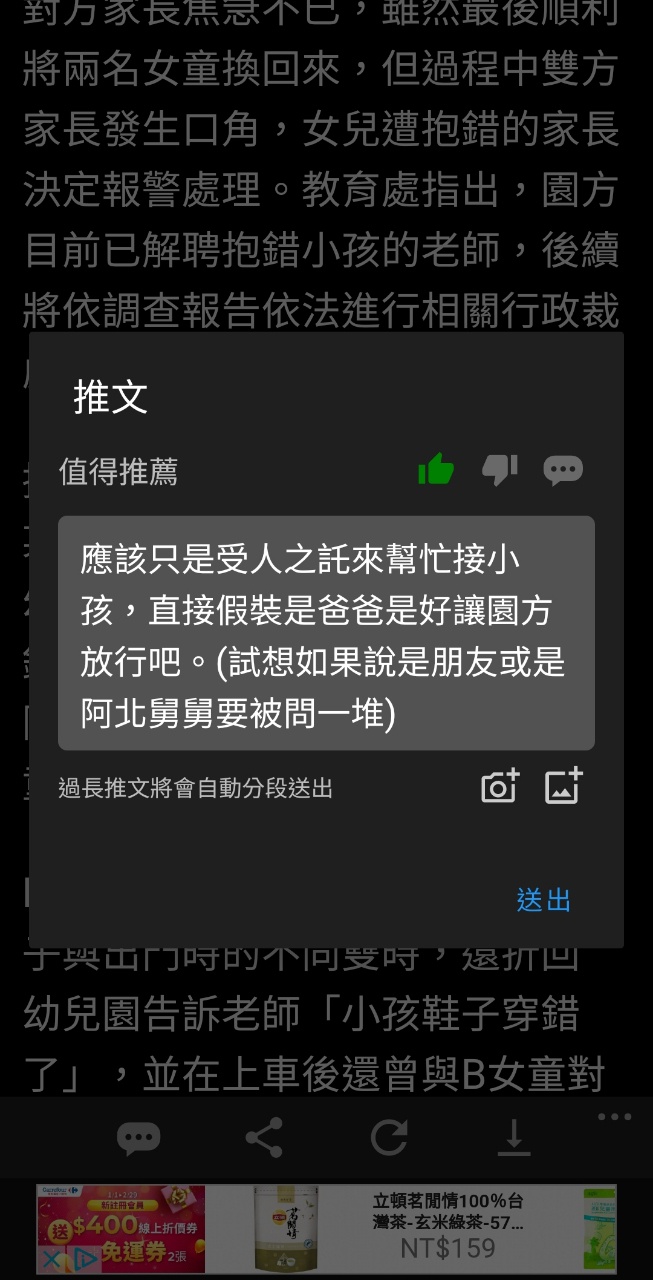Share this article

(263, 1138)
